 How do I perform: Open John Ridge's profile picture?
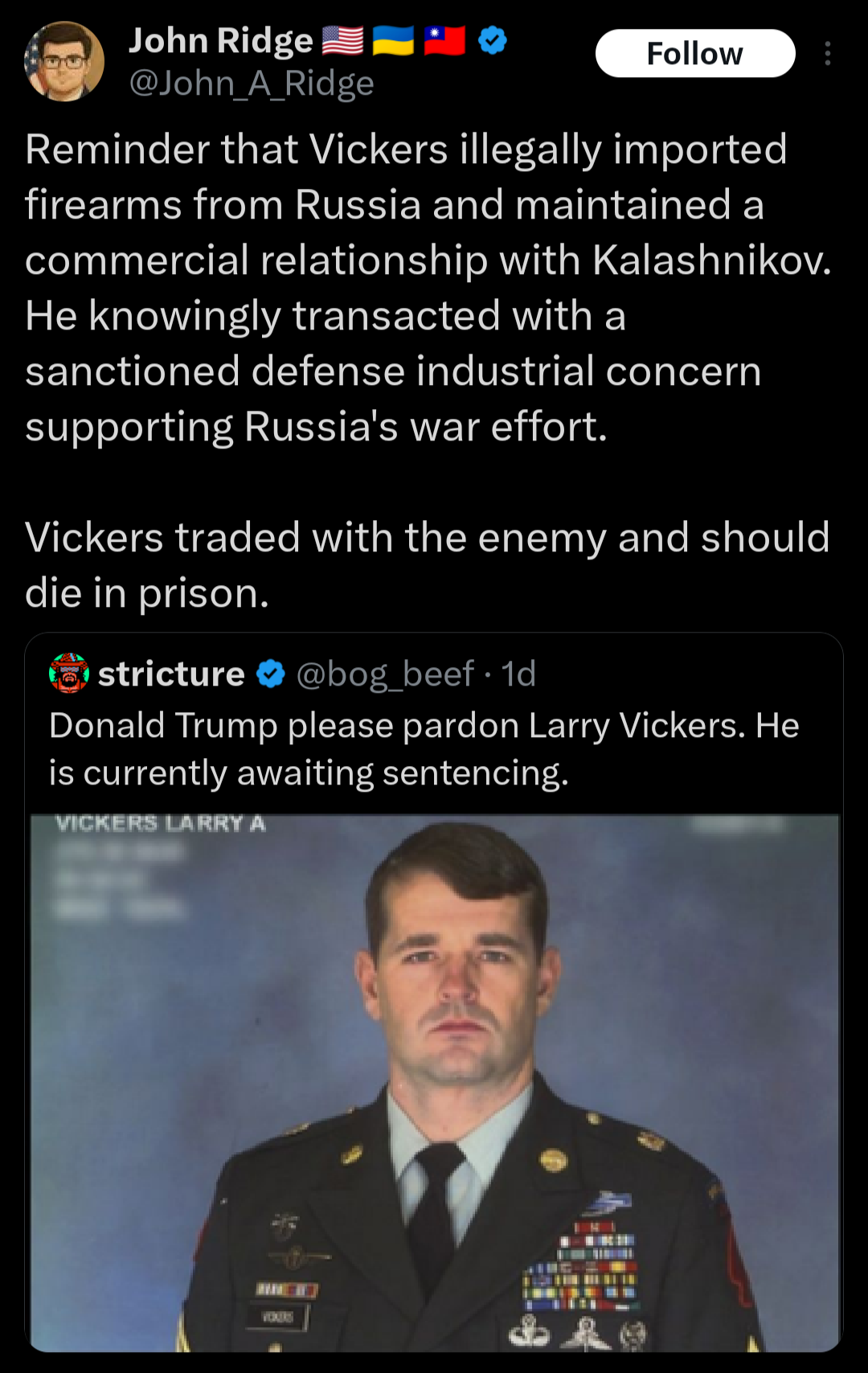(x=64, y=61)
